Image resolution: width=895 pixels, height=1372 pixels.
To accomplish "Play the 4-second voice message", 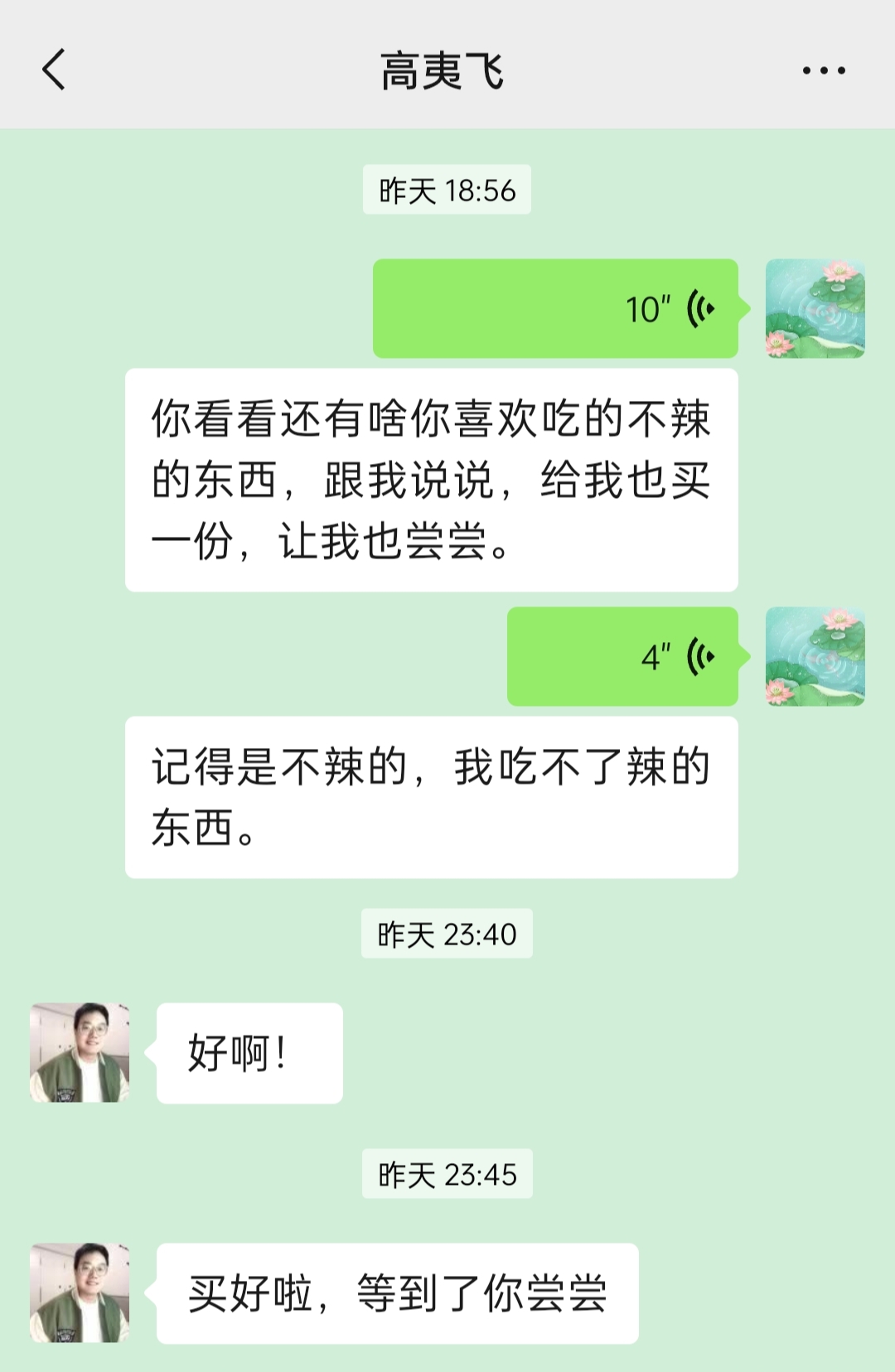I will pos(622,656).
